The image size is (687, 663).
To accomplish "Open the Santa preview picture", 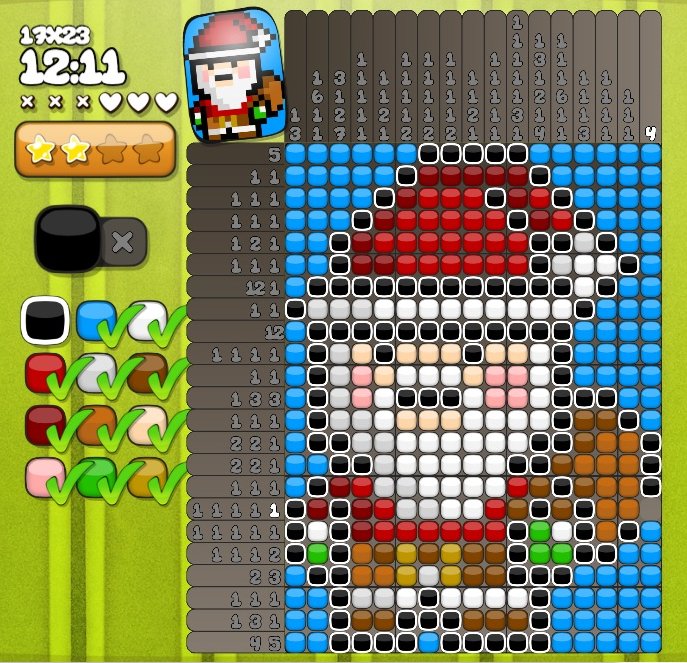I will click(232, 73).
